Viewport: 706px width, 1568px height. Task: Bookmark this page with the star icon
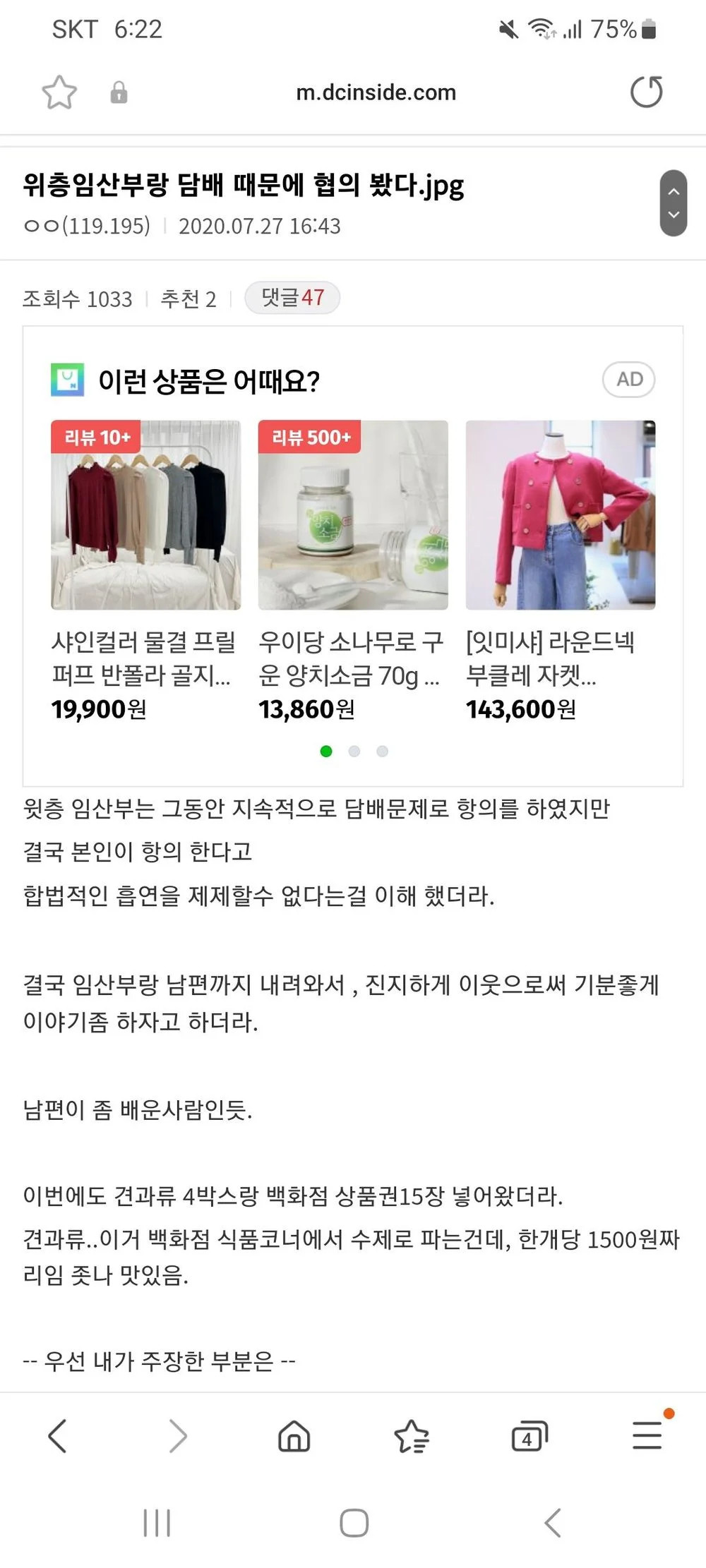(x=59, y=92)
